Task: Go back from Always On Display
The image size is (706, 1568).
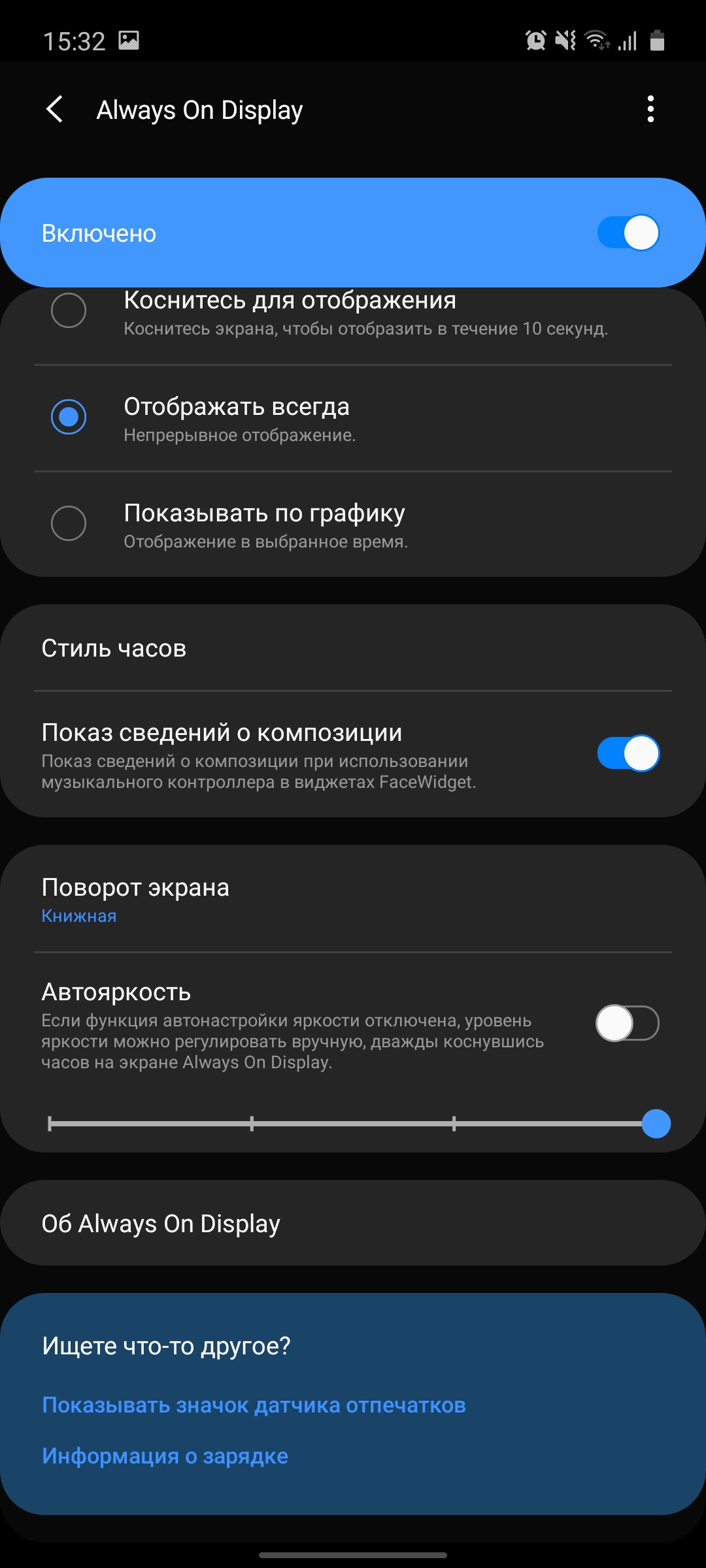Action: [55, 109]
